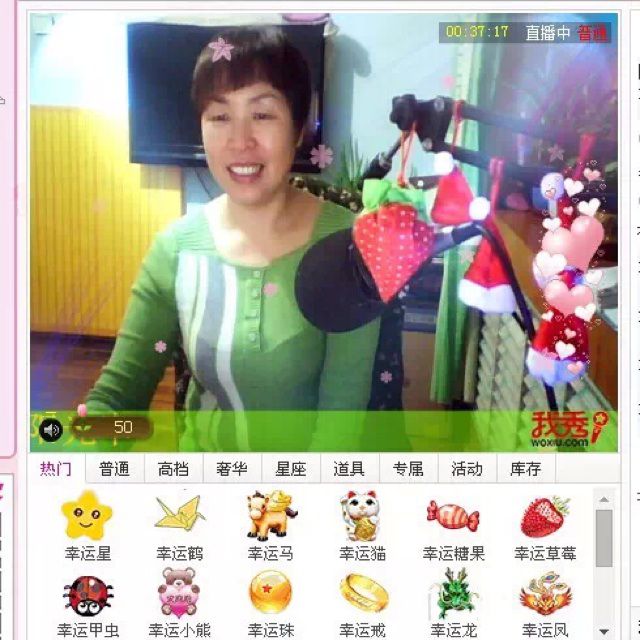The image size is (640, 640).
Task: Switch to the 专属 tab
Action: click(408, 469)
